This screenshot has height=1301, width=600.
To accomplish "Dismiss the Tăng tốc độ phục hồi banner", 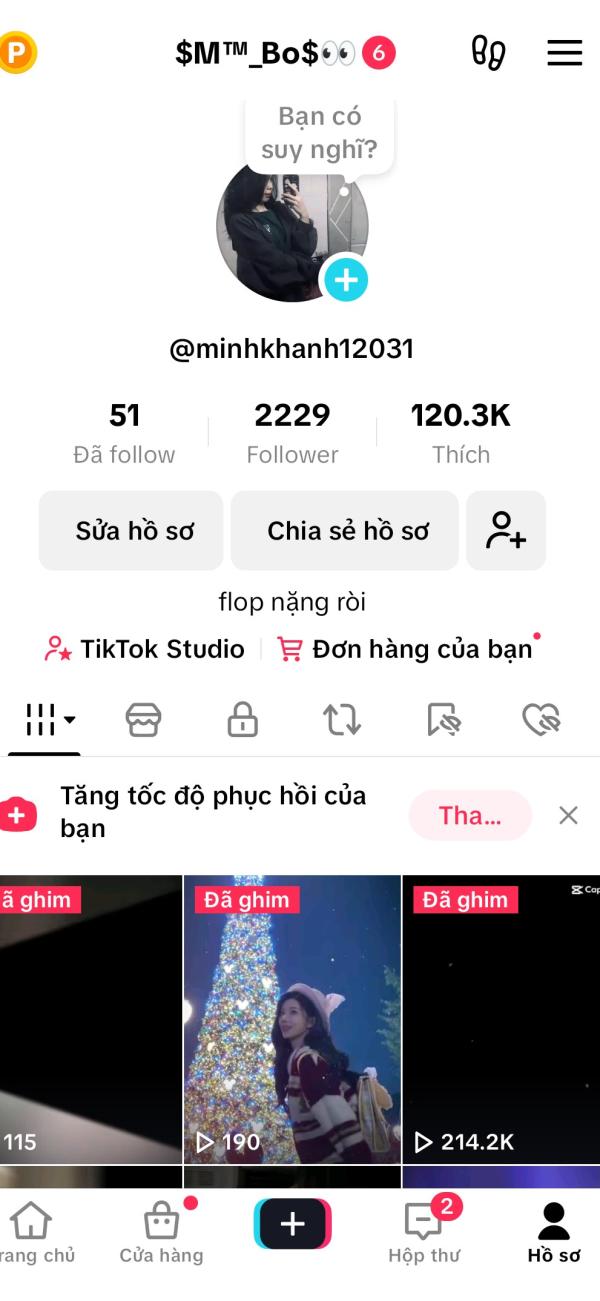I will (568, 815).
